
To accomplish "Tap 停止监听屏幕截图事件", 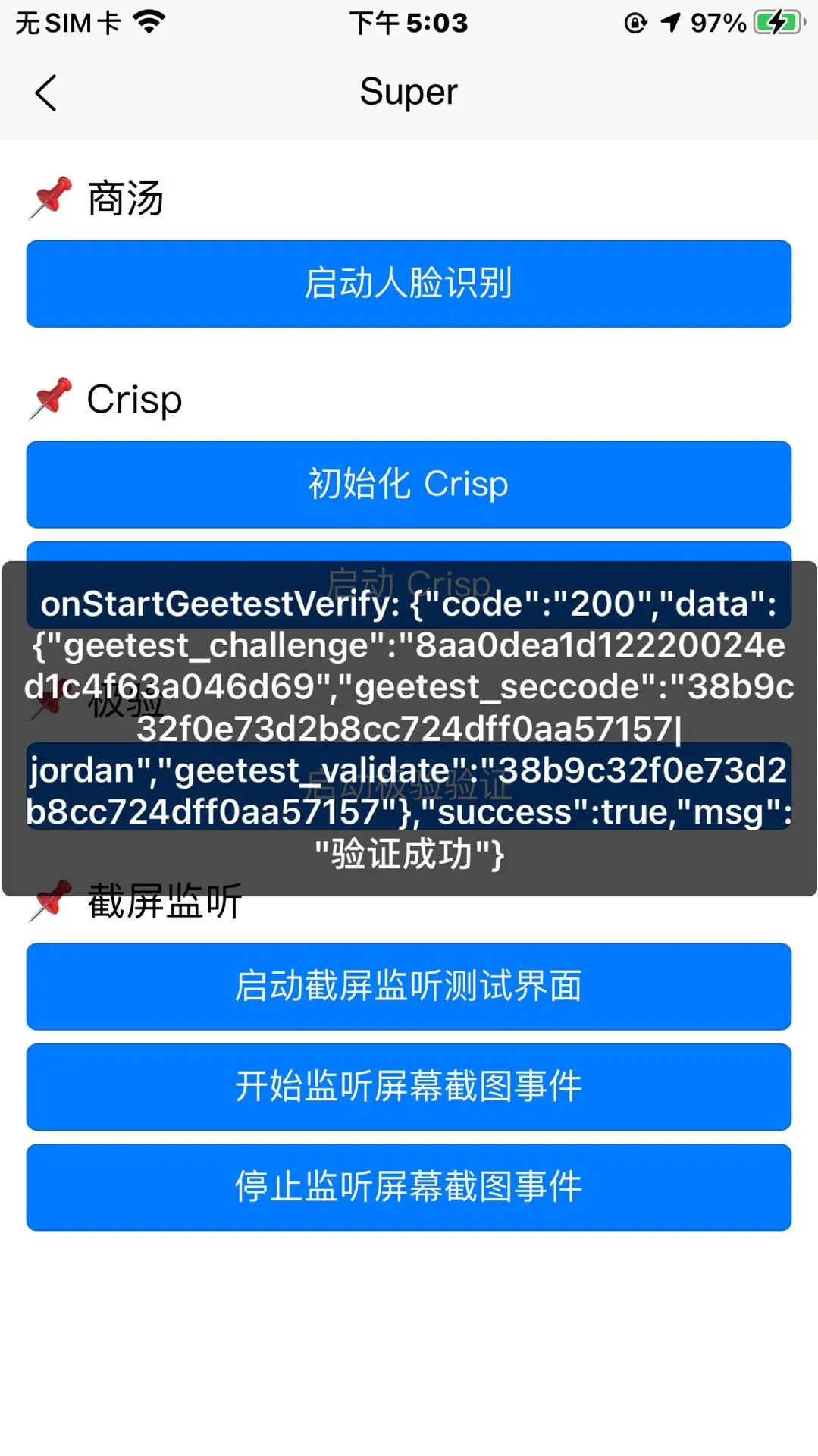I will coord(409,1187).
